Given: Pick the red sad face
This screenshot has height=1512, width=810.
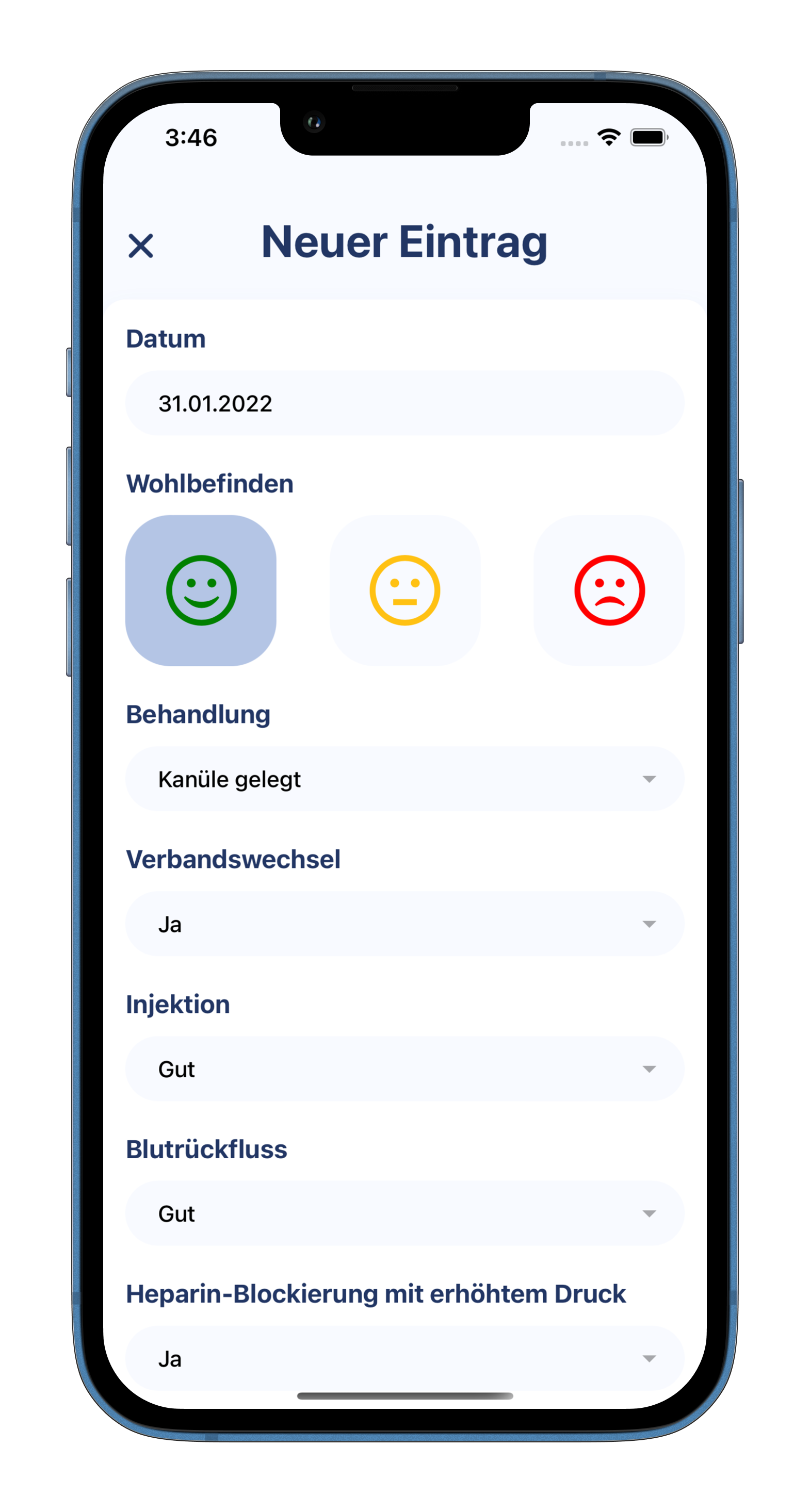Looking at the screenshot, I should 609,590.
